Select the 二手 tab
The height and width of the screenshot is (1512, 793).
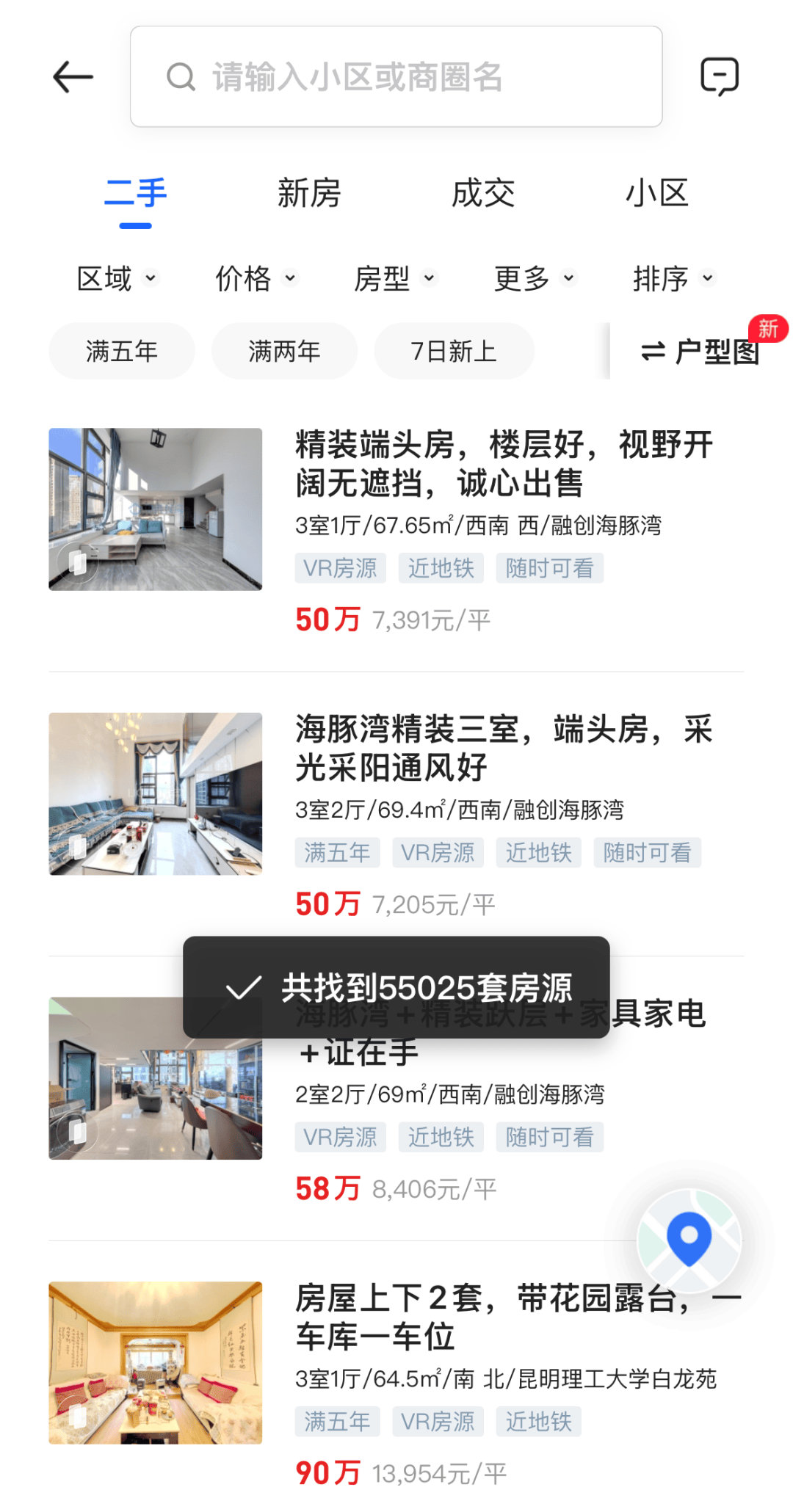(136, 194)
